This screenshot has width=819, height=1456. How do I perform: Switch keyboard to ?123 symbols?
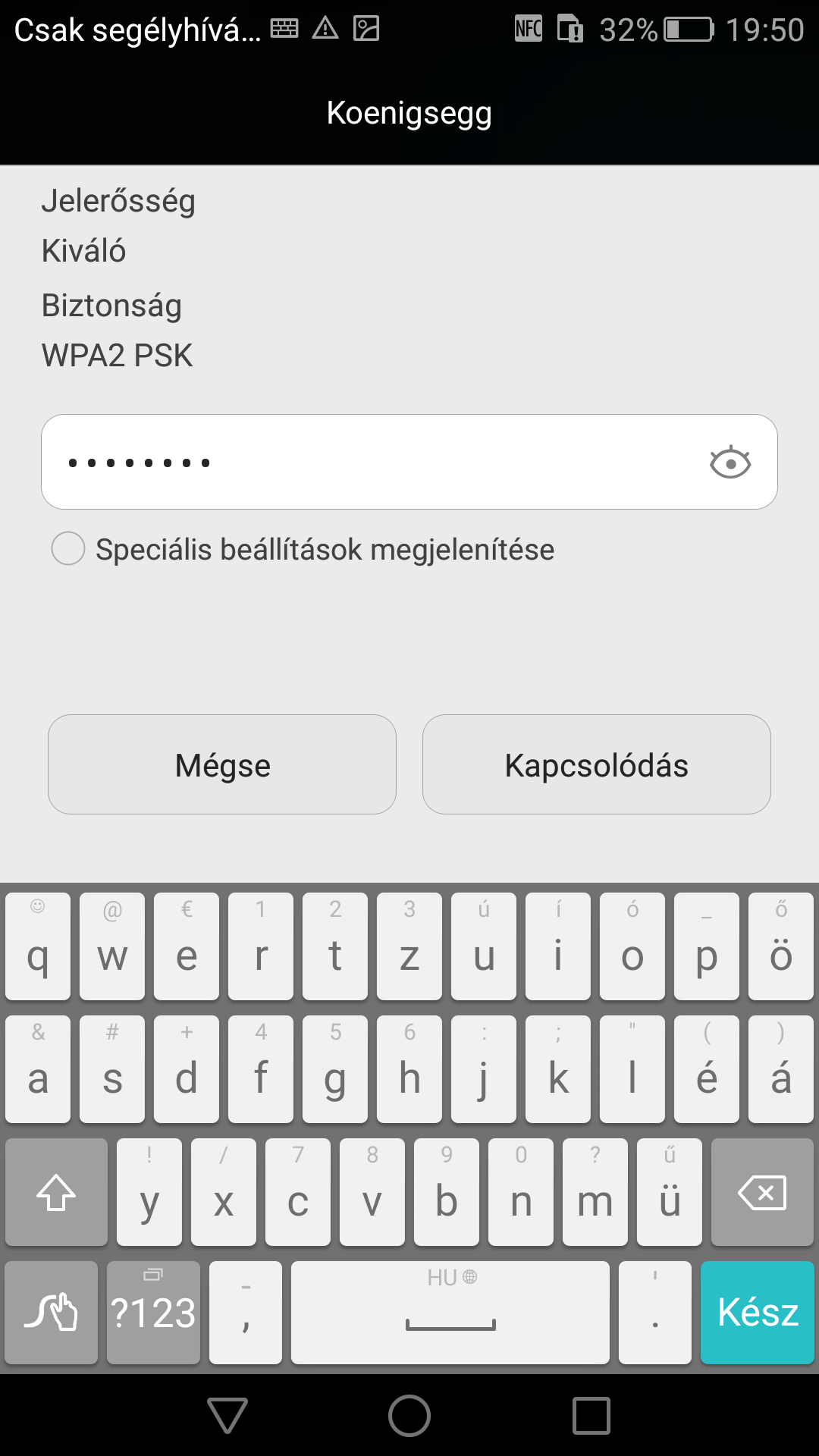tap(153, 1313)
